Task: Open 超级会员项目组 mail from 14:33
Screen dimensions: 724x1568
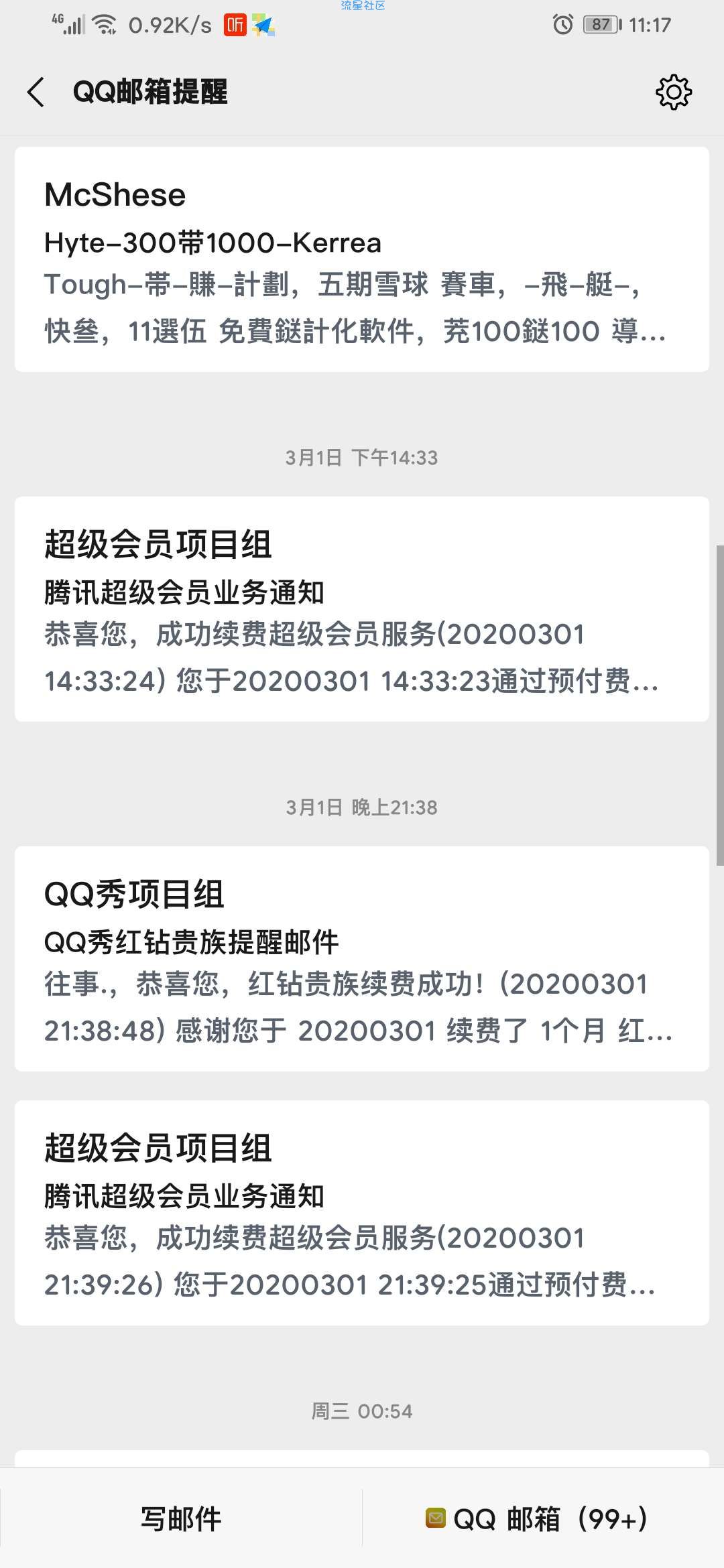Action: click(x=362, y=609)
